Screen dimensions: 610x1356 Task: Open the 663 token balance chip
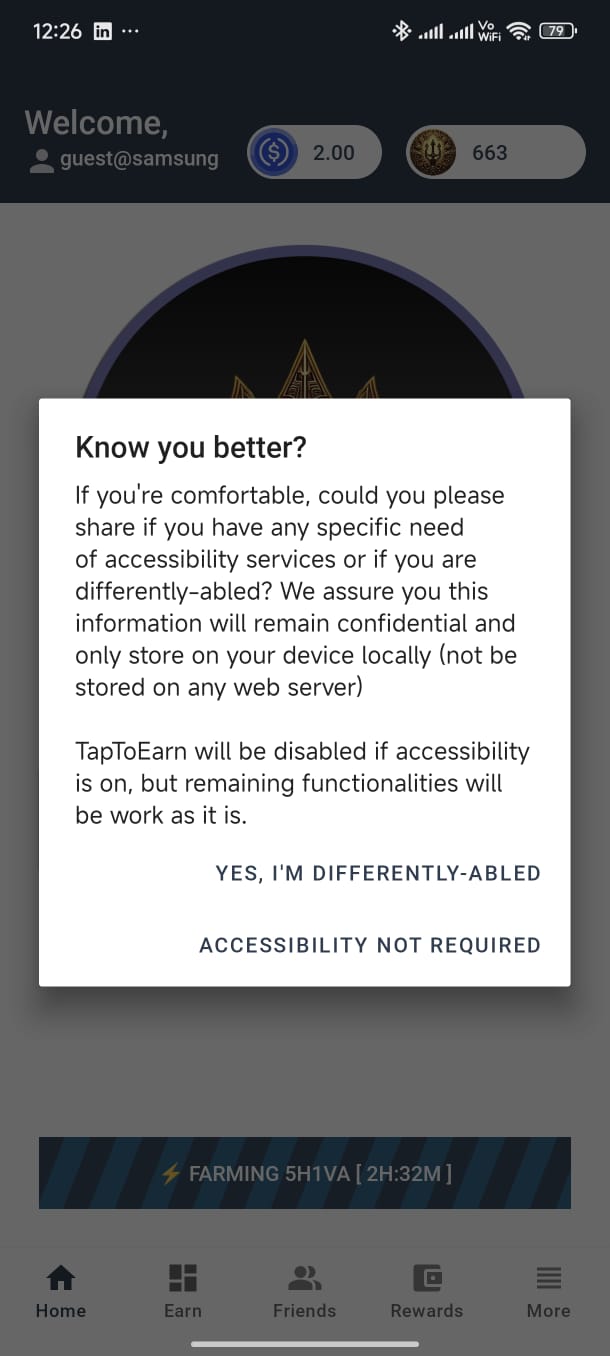495,152
